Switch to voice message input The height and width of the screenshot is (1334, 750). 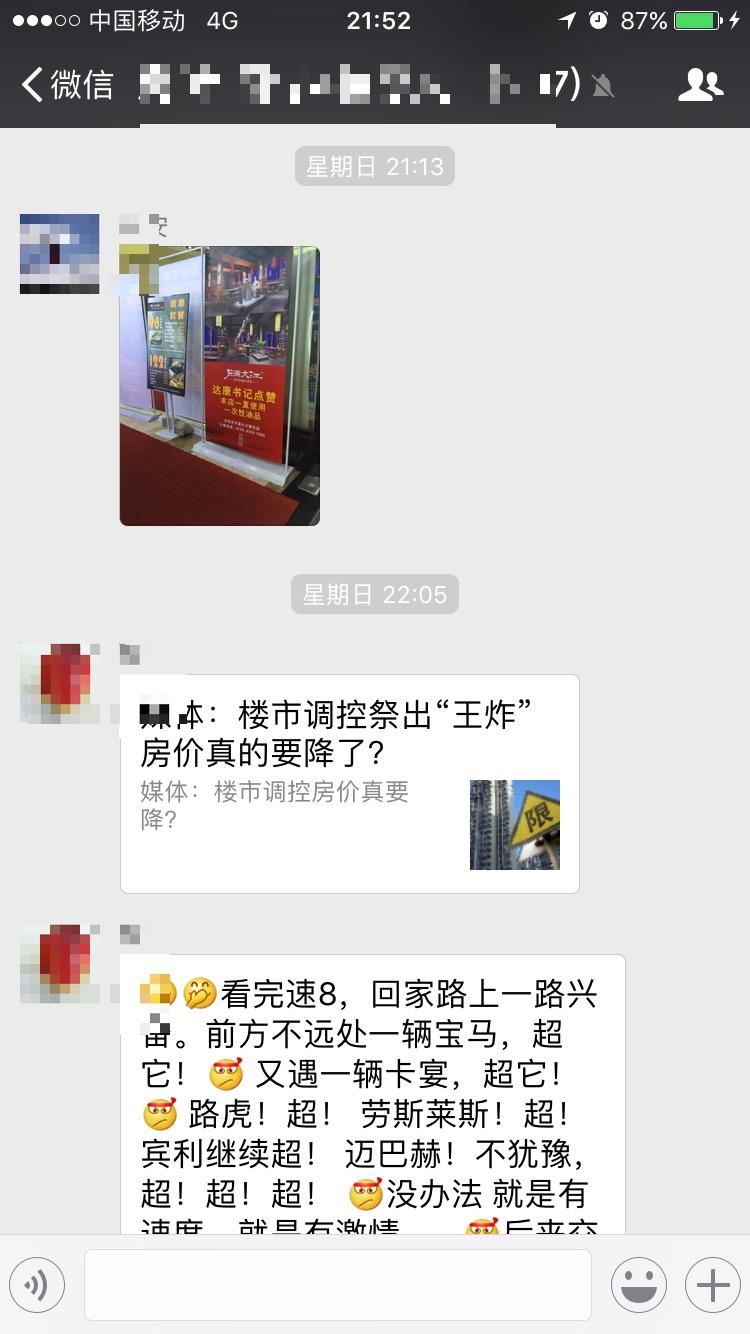[x=37, y=1285]
